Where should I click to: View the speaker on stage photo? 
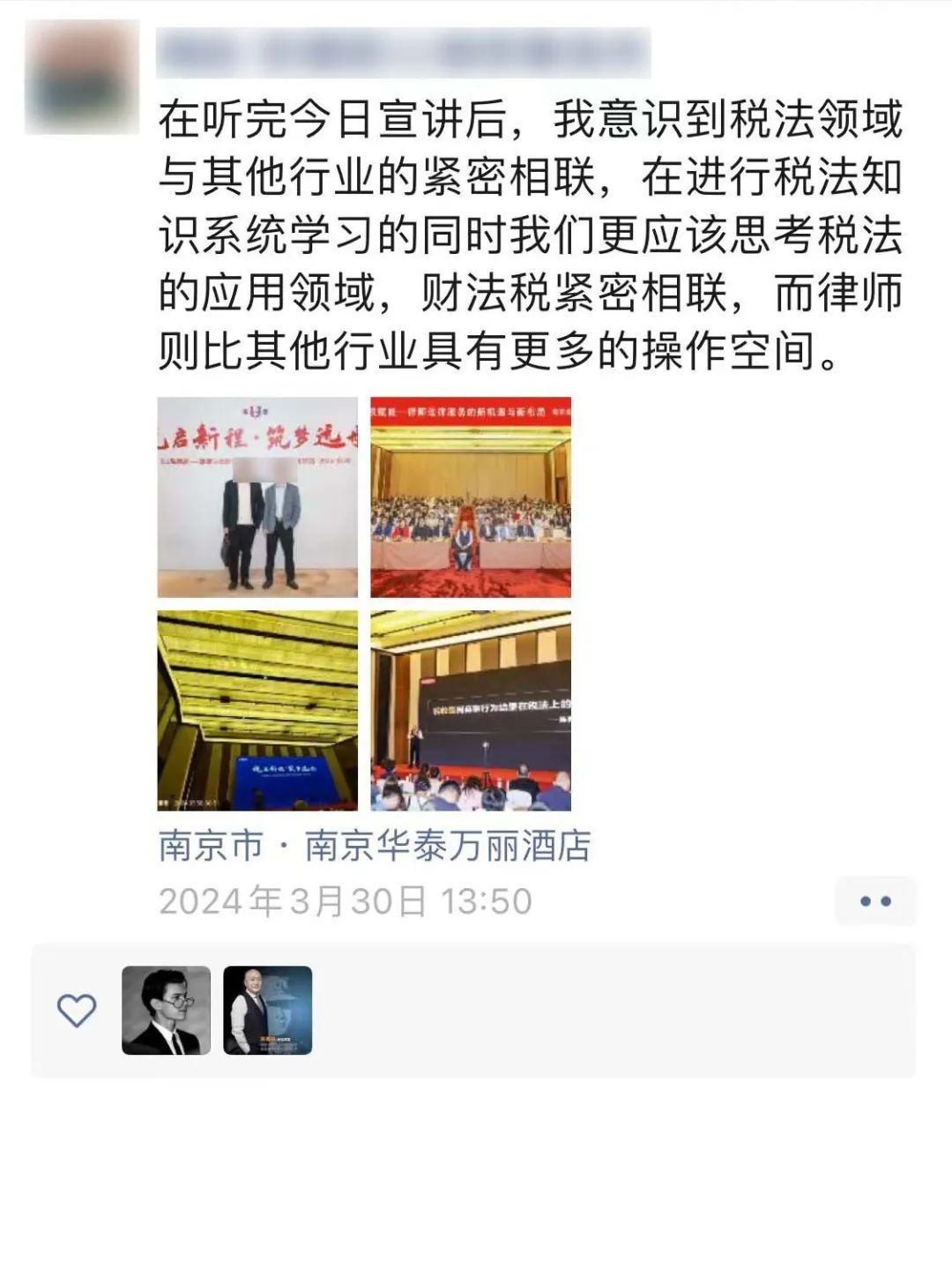click(x=471, y=711)
